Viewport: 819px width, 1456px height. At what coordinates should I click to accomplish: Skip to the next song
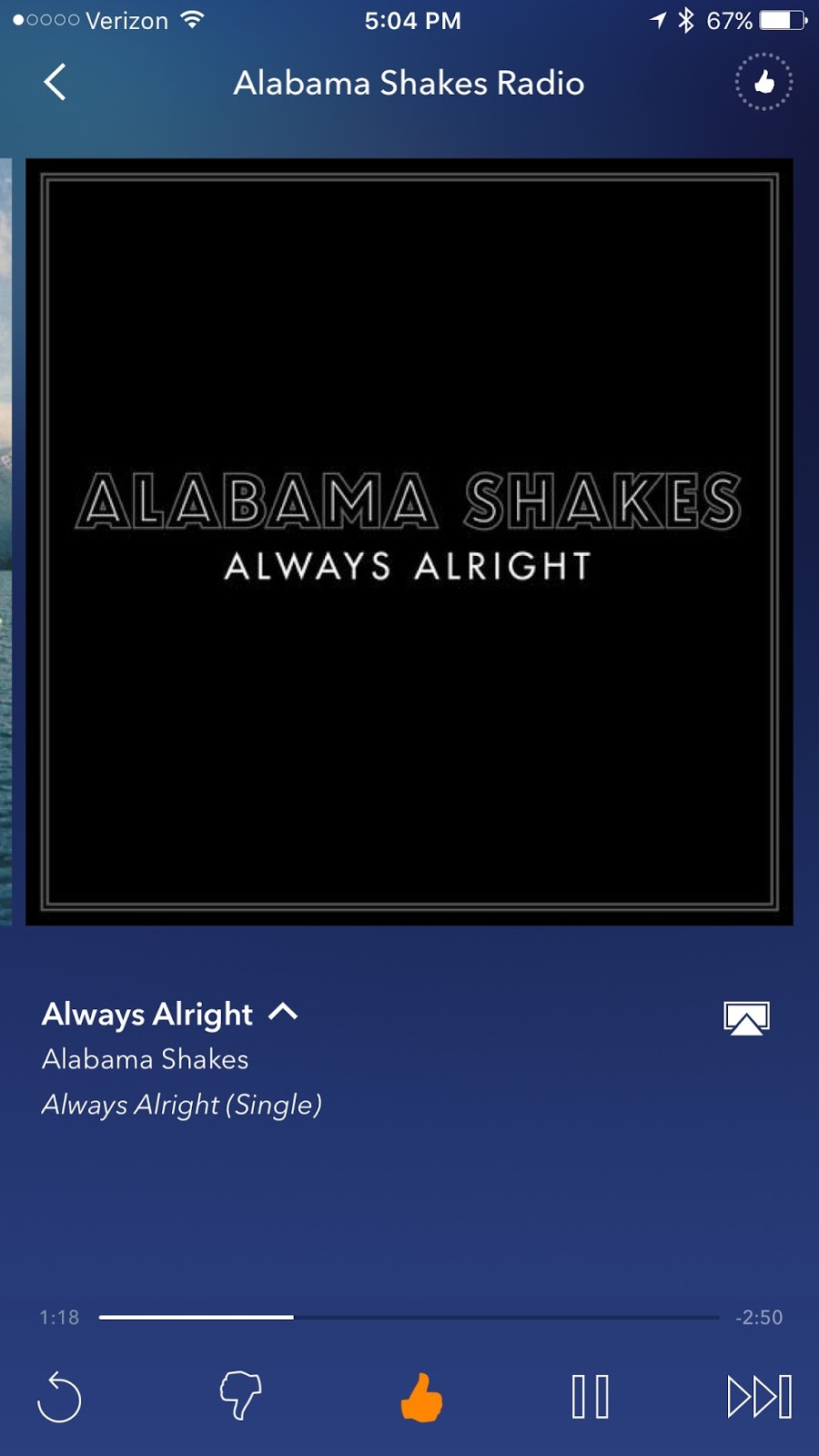[759, 1397]
